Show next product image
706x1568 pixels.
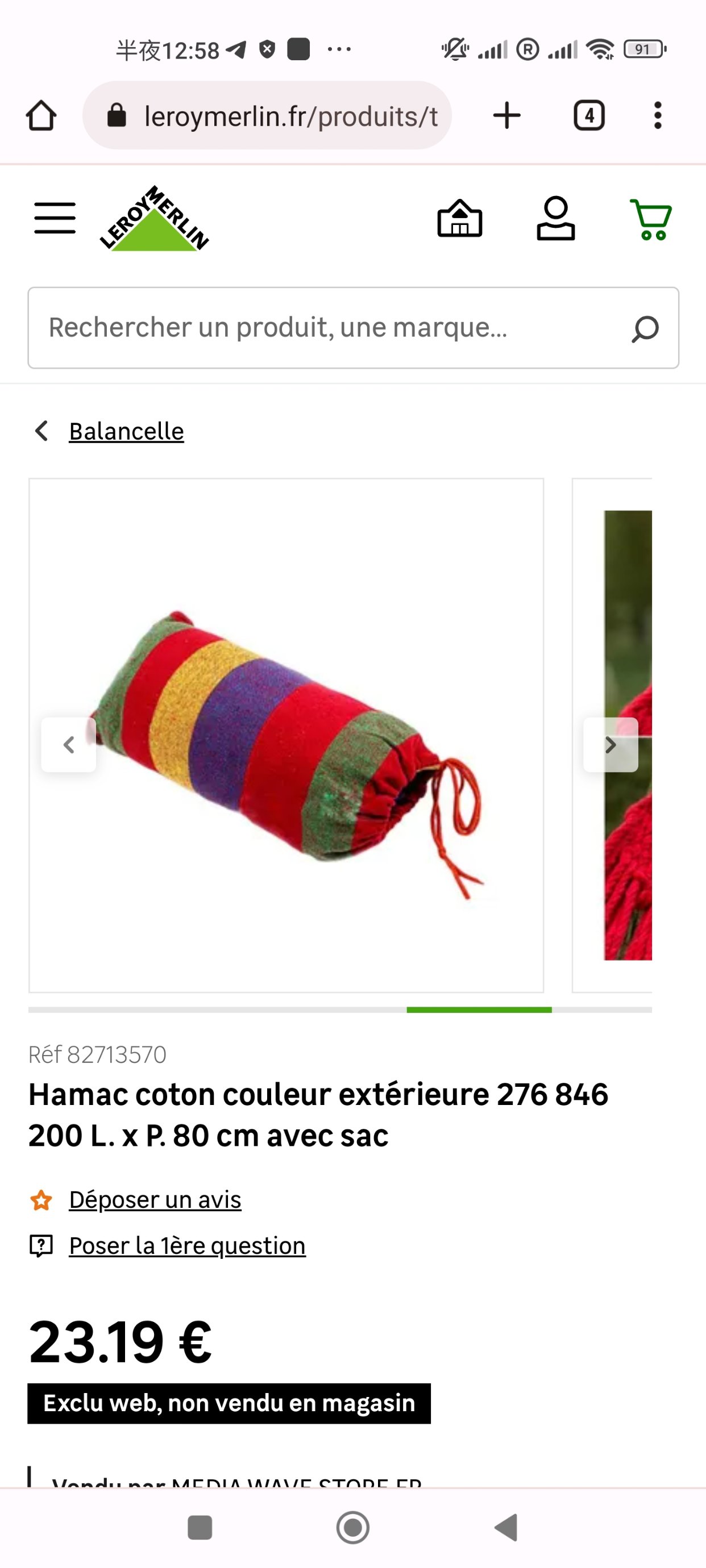(x=611, y=744)
